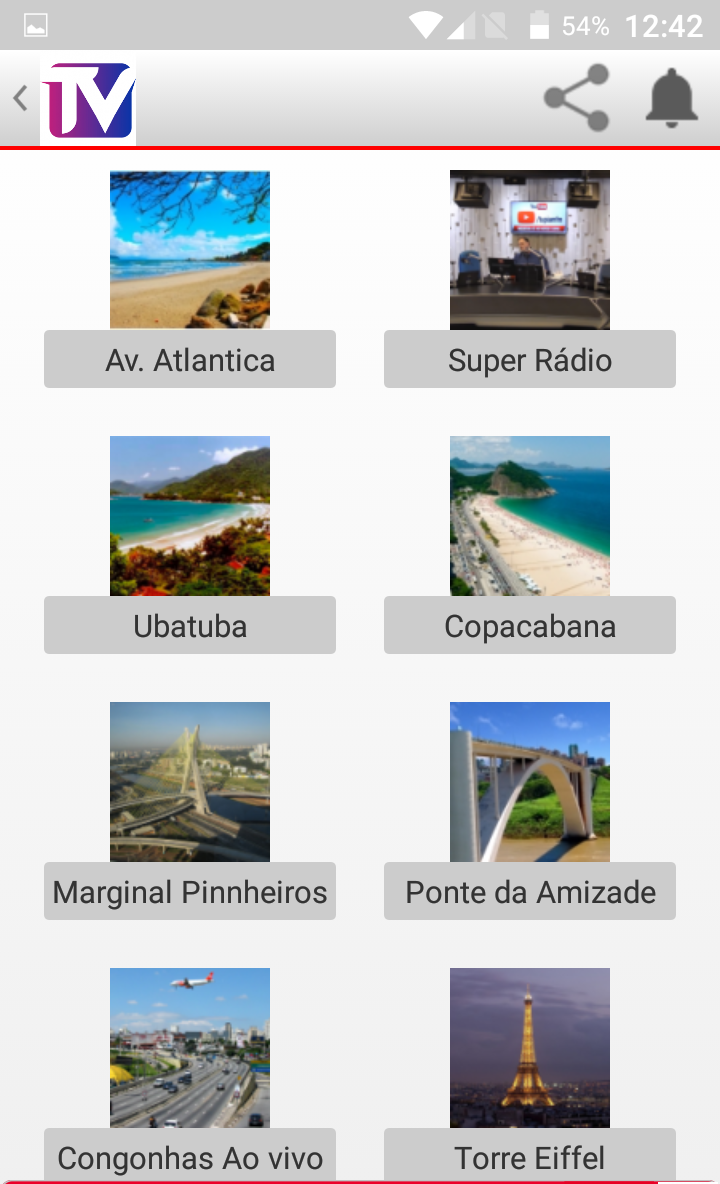Screen dimensions: 720x1184
Task: Tap the highway photo above Congonhas Ao vivo
Action: 190,1048
